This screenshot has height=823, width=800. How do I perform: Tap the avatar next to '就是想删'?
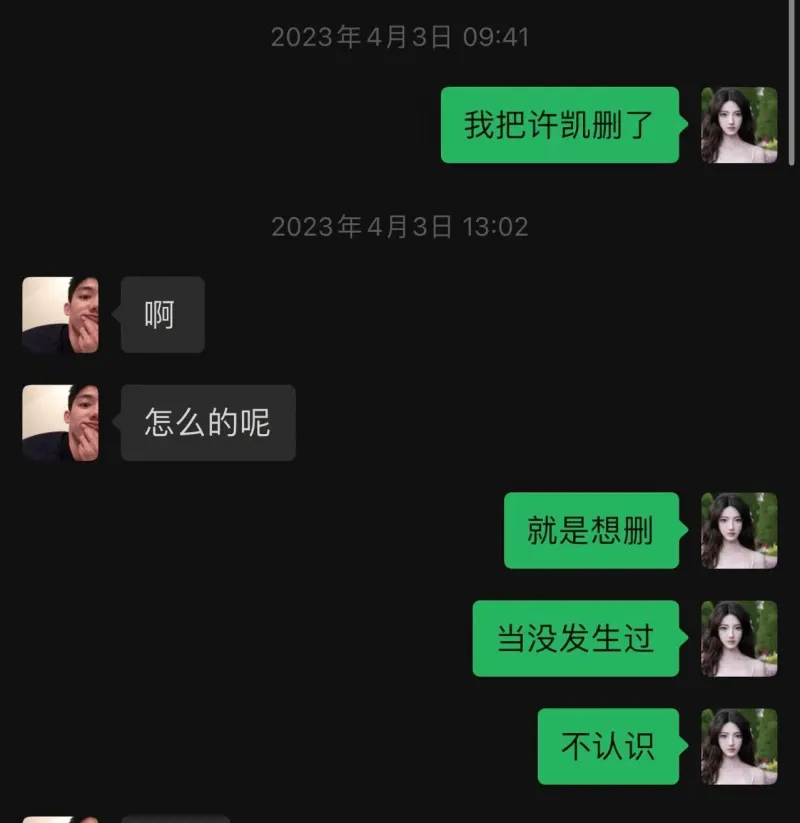(x=739, y=531)
